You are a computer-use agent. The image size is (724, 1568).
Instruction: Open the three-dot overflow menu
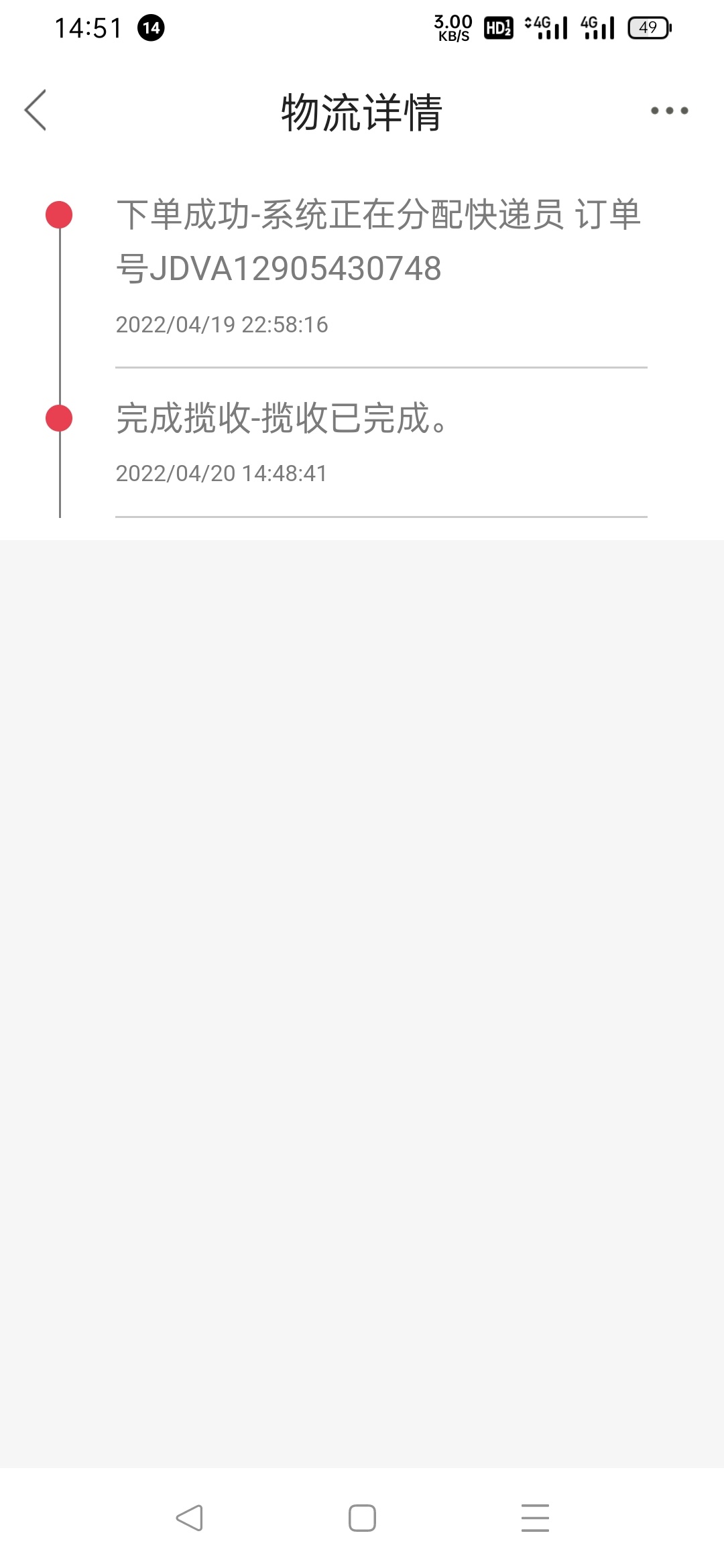coord(669,111)
